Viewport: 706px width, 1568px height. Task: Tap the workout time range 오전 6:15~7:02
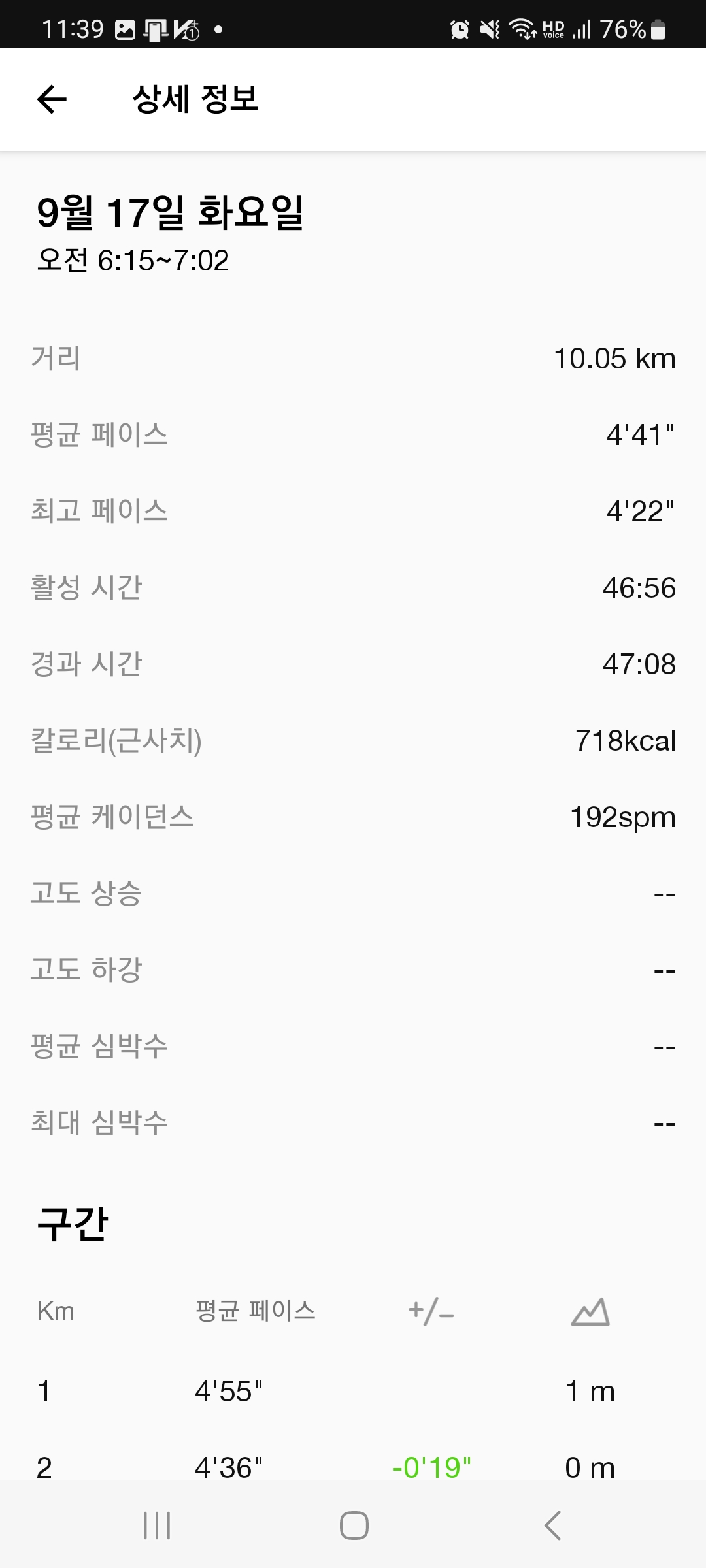131,261
